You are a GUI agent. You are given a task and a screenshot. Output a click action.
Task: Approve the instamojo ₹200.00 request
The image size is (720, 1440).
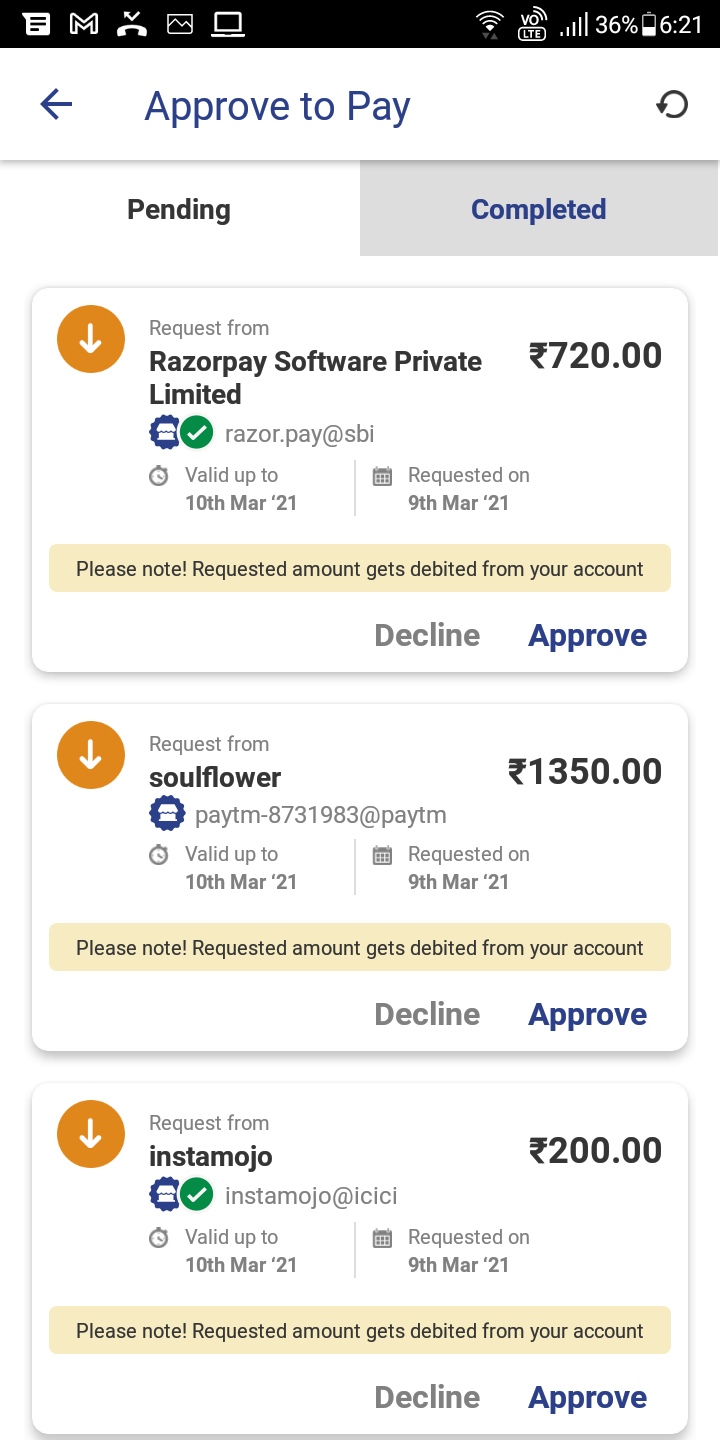click(587, 1397)
